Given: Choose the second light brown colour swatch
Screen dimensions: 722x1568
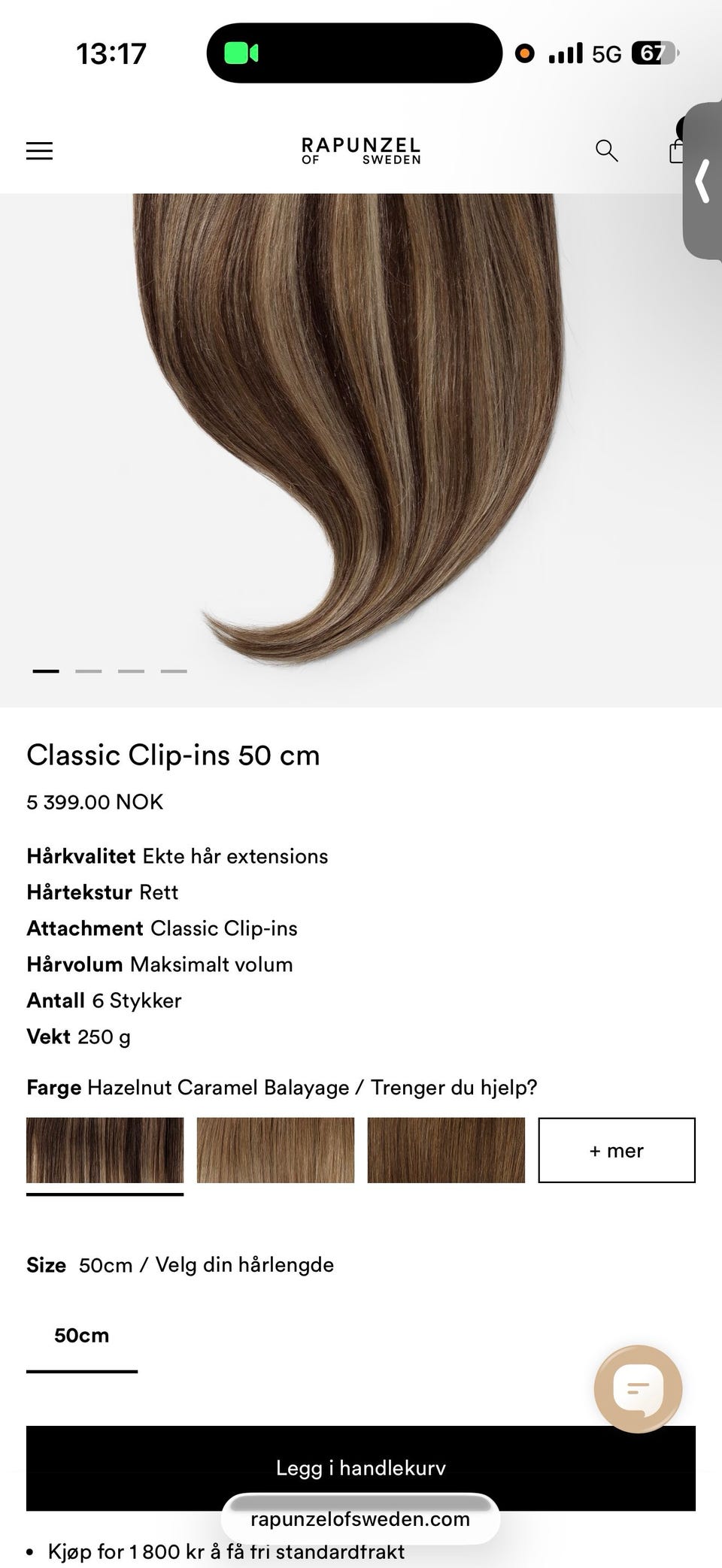Looking at the screenshot, I should (275, 1150).
